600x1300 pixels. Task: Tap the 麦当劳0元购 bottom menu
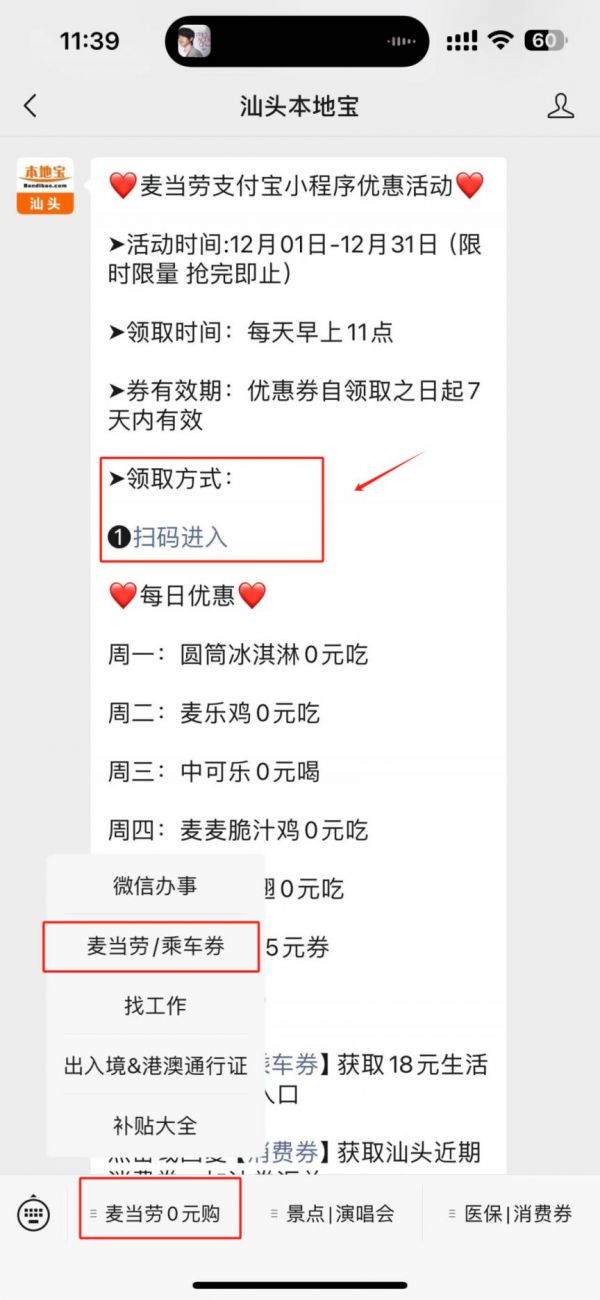point(161,1214)
